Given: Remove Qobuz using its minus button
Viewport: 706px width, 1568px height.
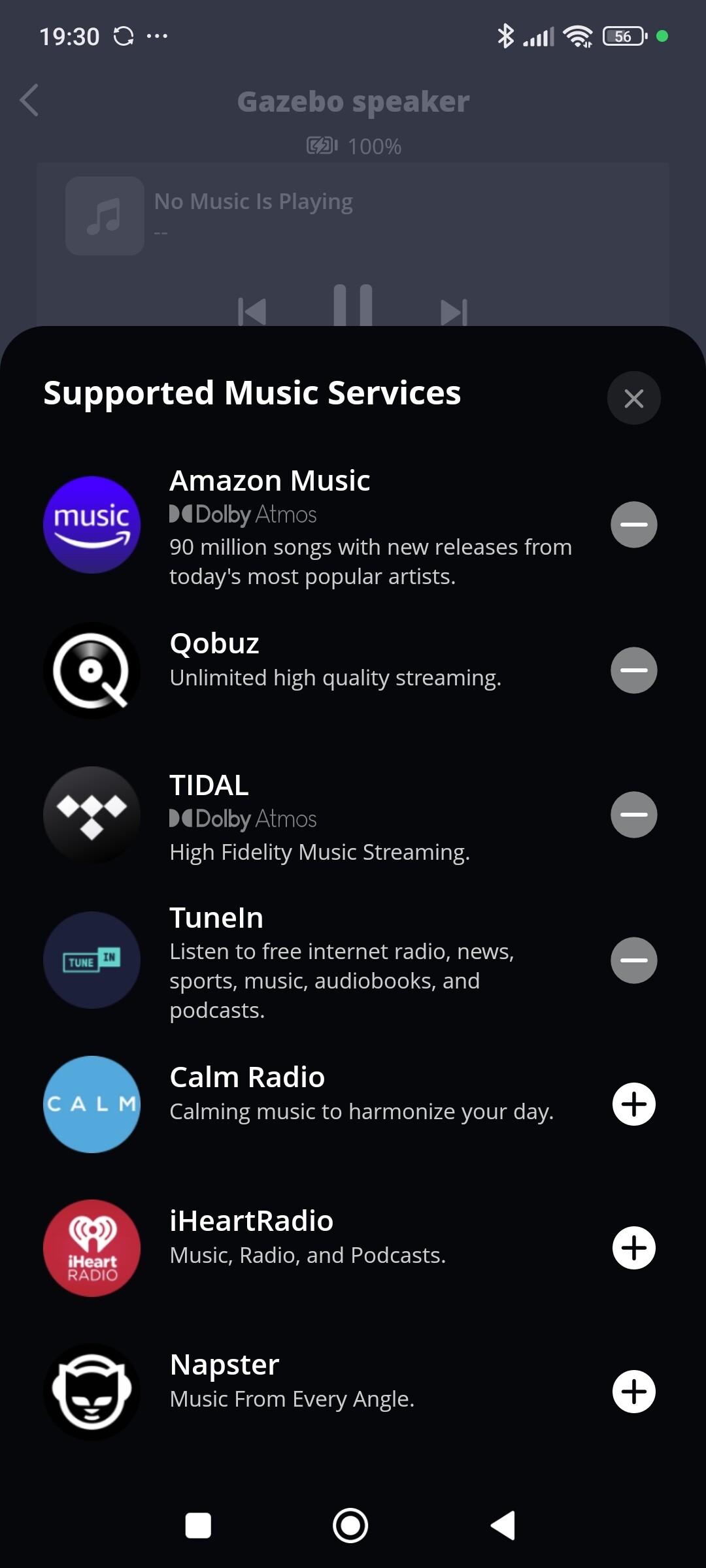Looking at the screenshot, I should (x=633, y=670).
